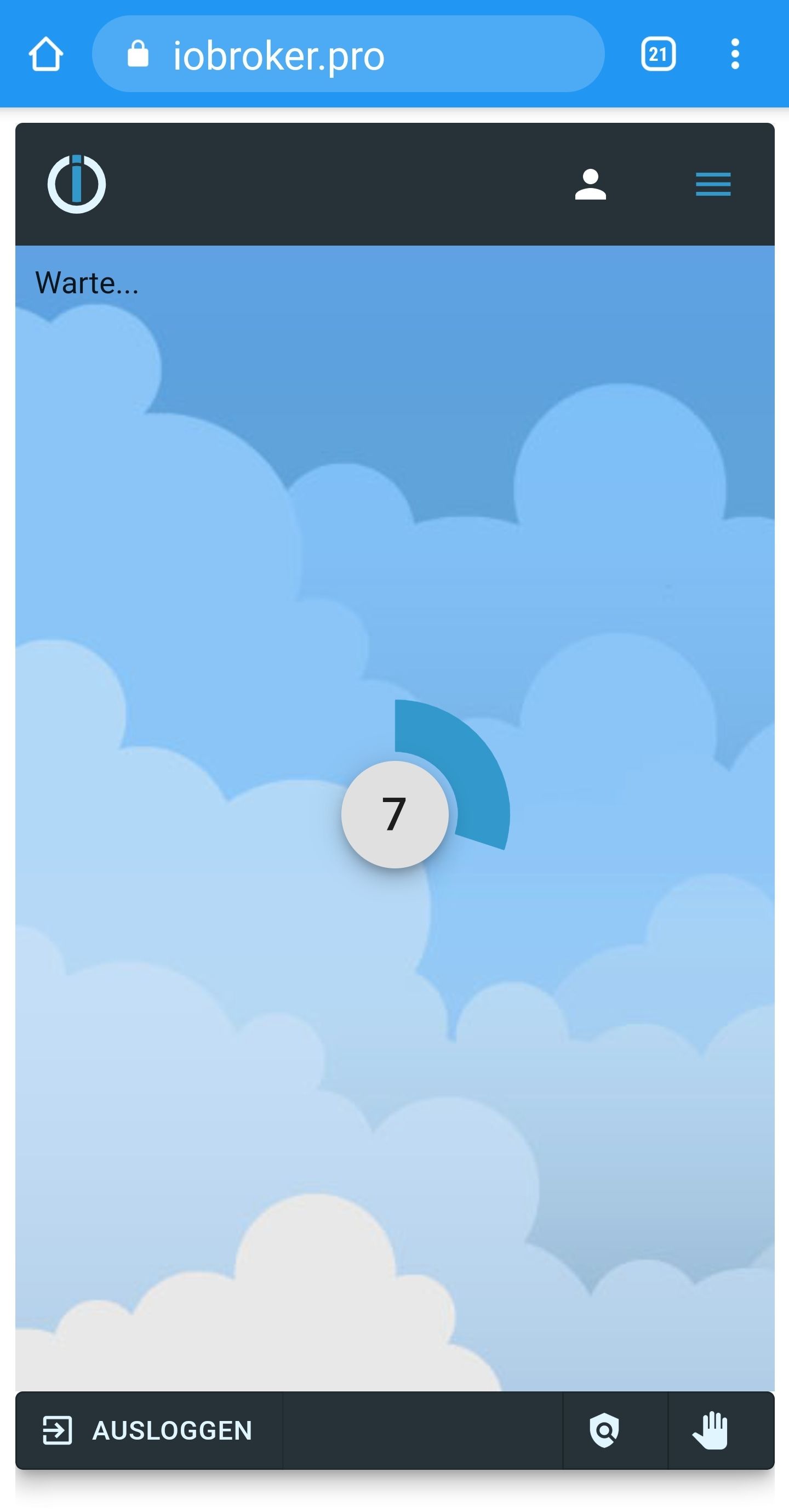The image size is (789, 1512).
Task: Tap the iobroker.pro address bar
Action: point(348,54)
